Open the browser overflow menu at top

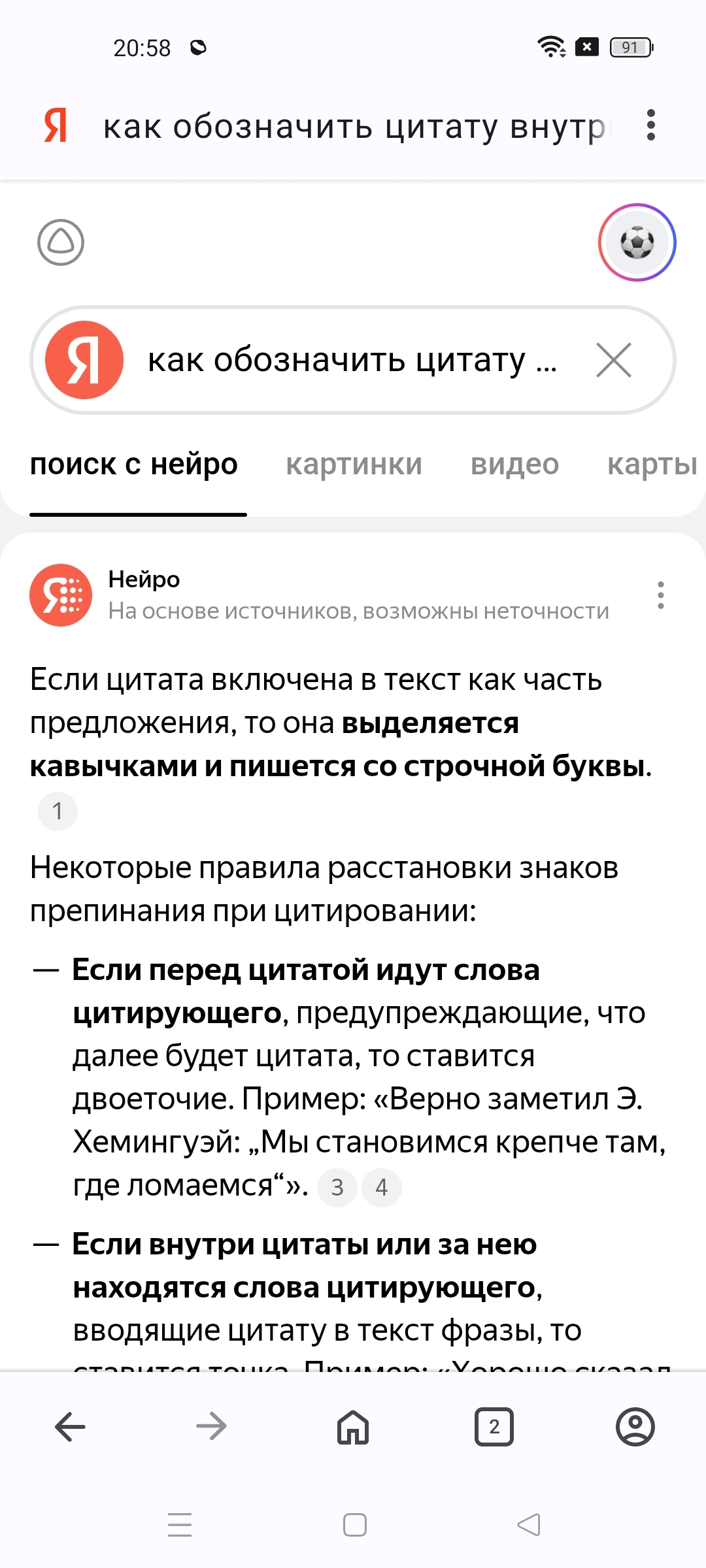[650, 125]
